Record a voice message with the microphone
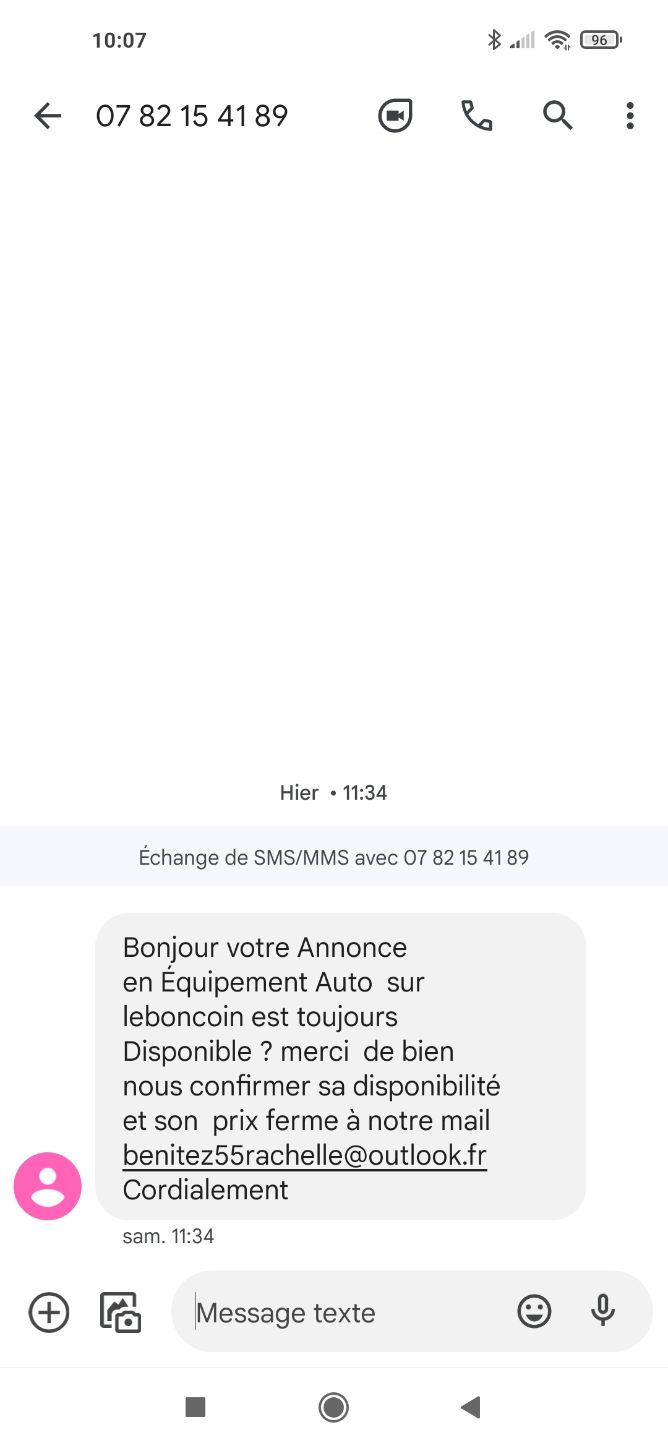This screenshot has width=668, height=1447. 602,1311
